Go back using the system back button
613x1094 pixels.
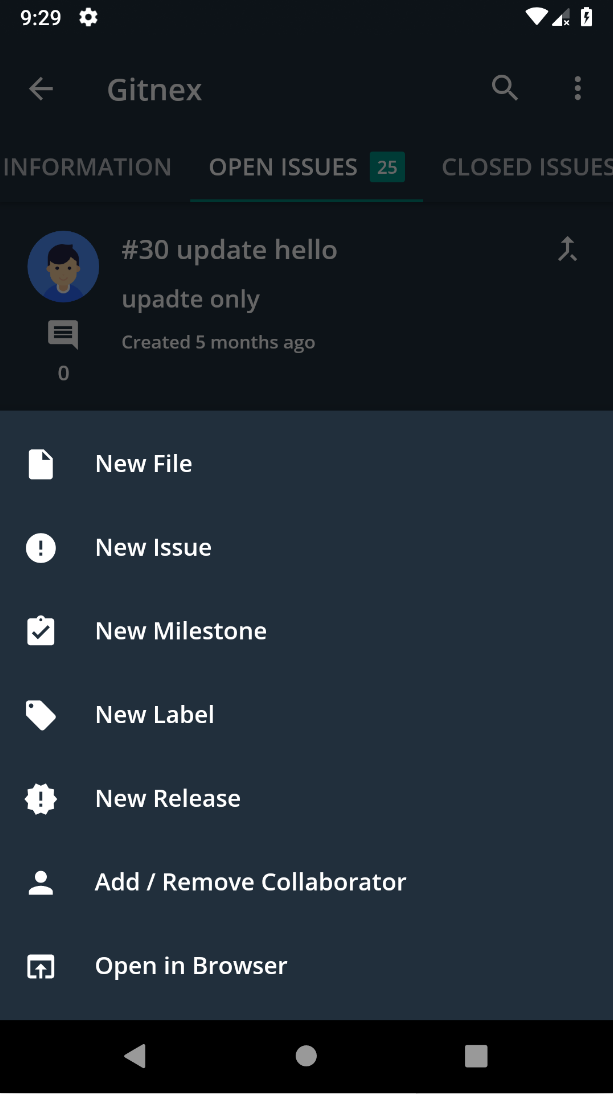click(x=135, y=1056)
